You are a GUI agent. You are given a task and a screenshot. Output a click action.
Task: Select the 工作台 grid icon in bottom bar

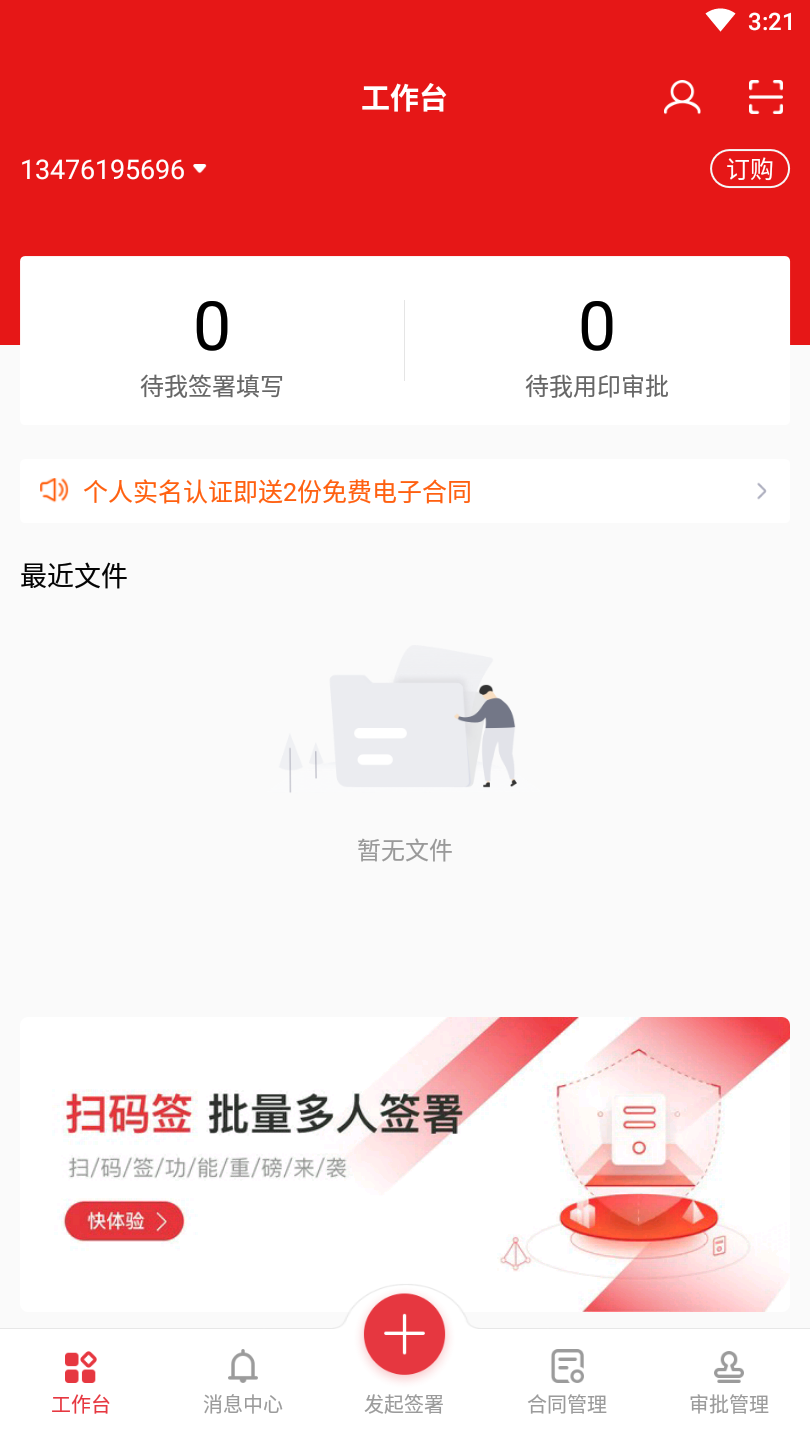coord(80,1366)
